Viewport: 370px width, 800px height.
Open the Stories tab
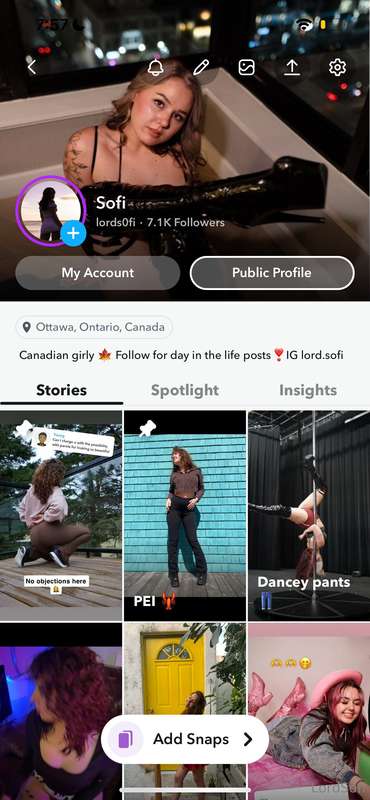point(61,390)
